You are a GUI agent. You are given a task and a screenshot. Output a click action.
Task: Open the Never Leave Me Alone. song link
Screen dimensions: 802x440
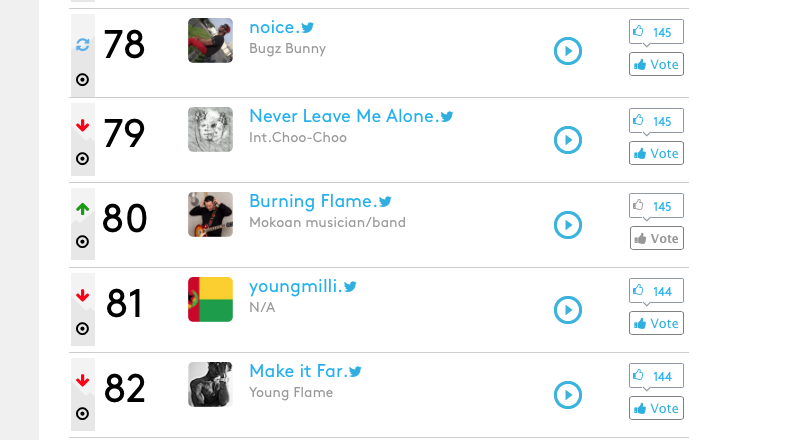[x=343, y=116]
